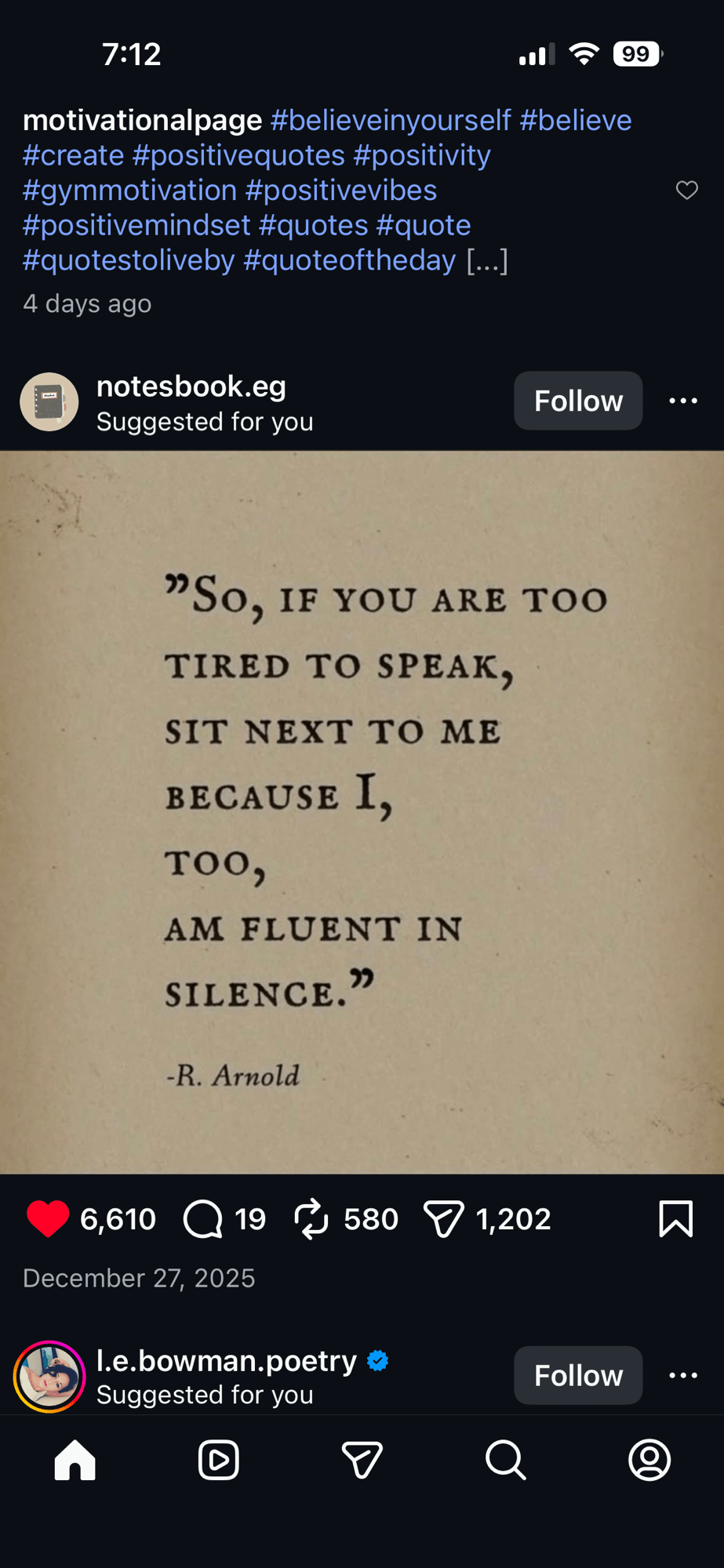Open notesbook.eg profile avatar
Image resolution: width=724 pixels, height=1568 pixels.
tap(49, 401)
